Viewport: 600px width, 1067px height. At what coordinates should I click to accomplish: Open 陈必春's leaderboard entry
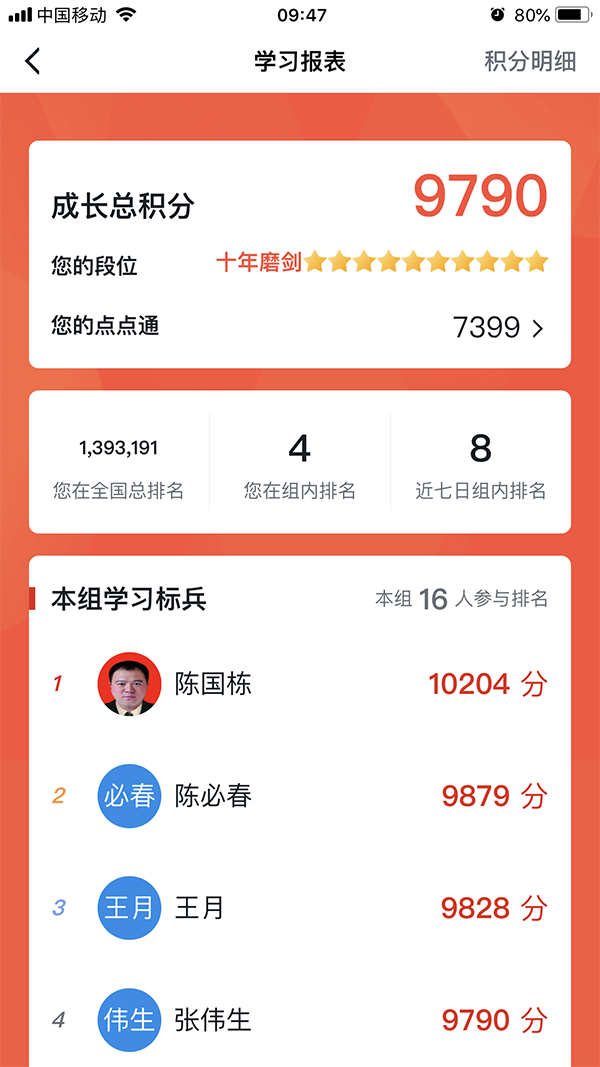tap(300, 796)
